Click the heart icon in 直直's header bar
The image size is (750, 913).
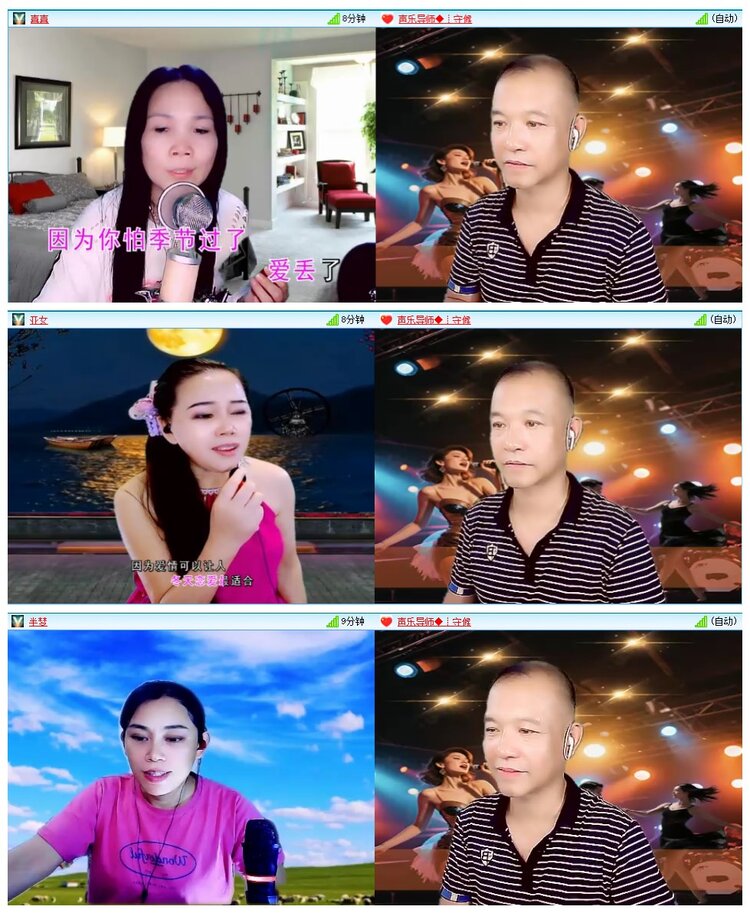(389, 16)
